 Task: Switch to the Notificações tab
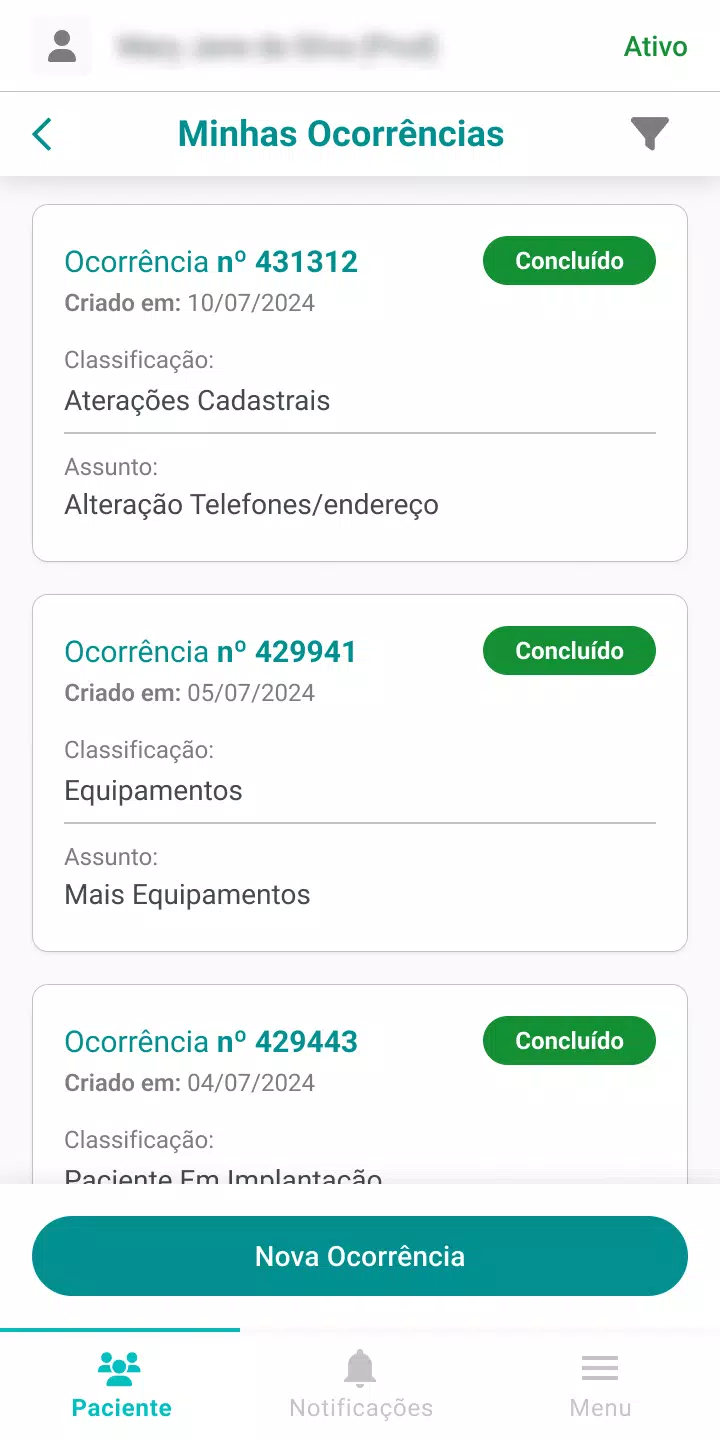pos(360,1385)
